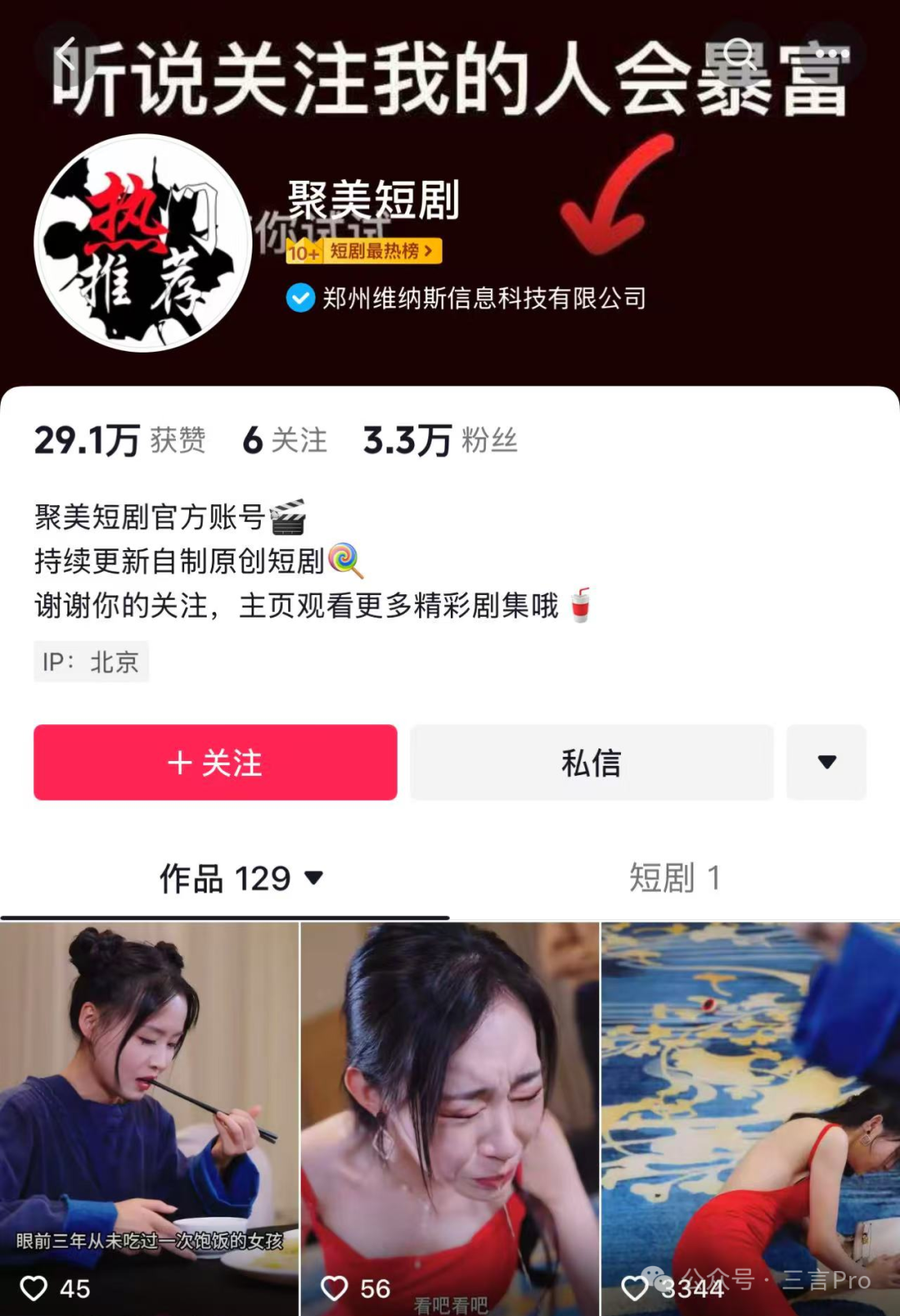View the 3.3万 粉丝 followers list
Screen dimensions: 900x1316
click(440, 440)
